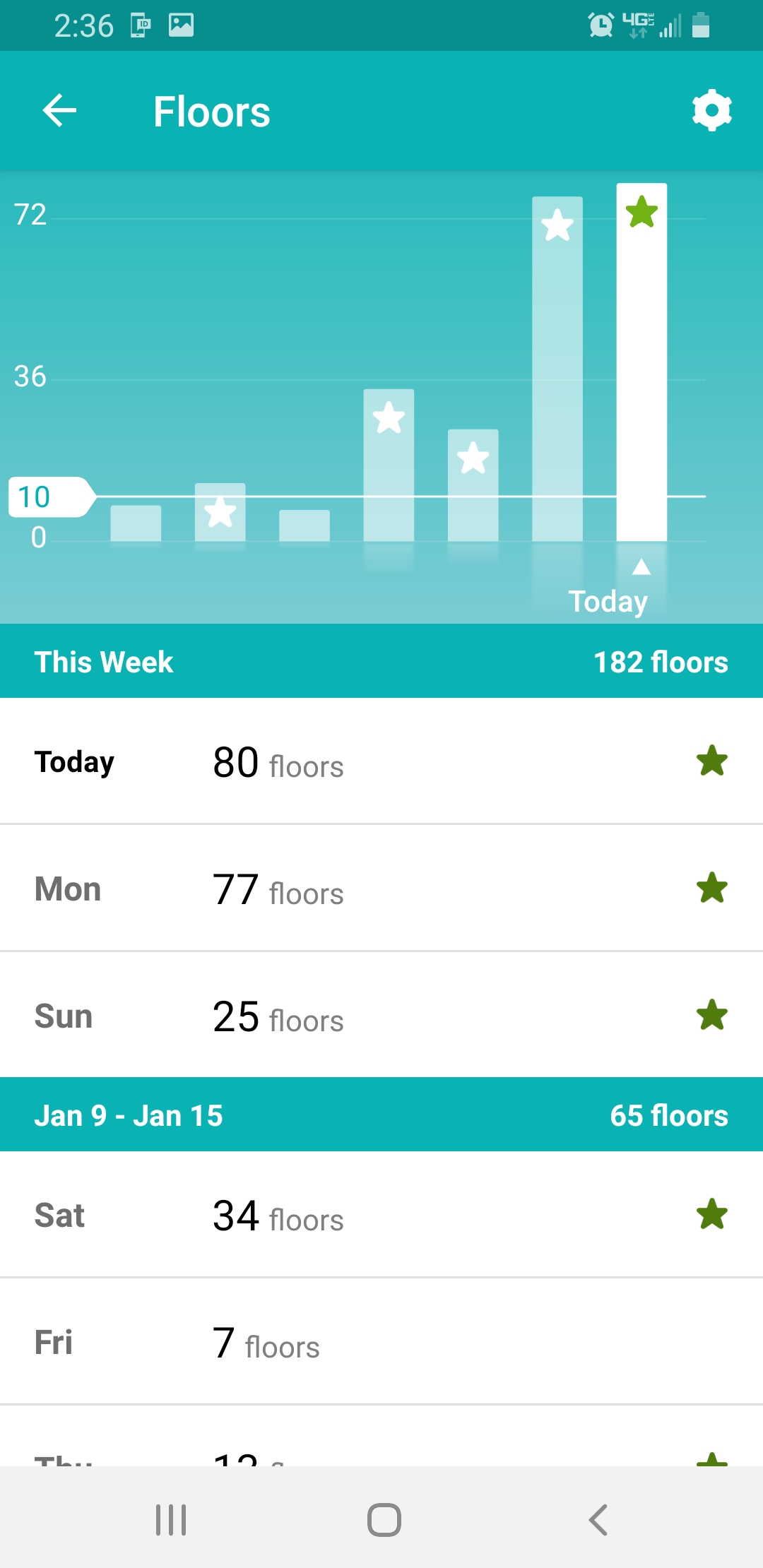Expand the Jan 9 - Jan 15 section
The width and height of the screenshot is (763, 1568).
coord(381,1115)
